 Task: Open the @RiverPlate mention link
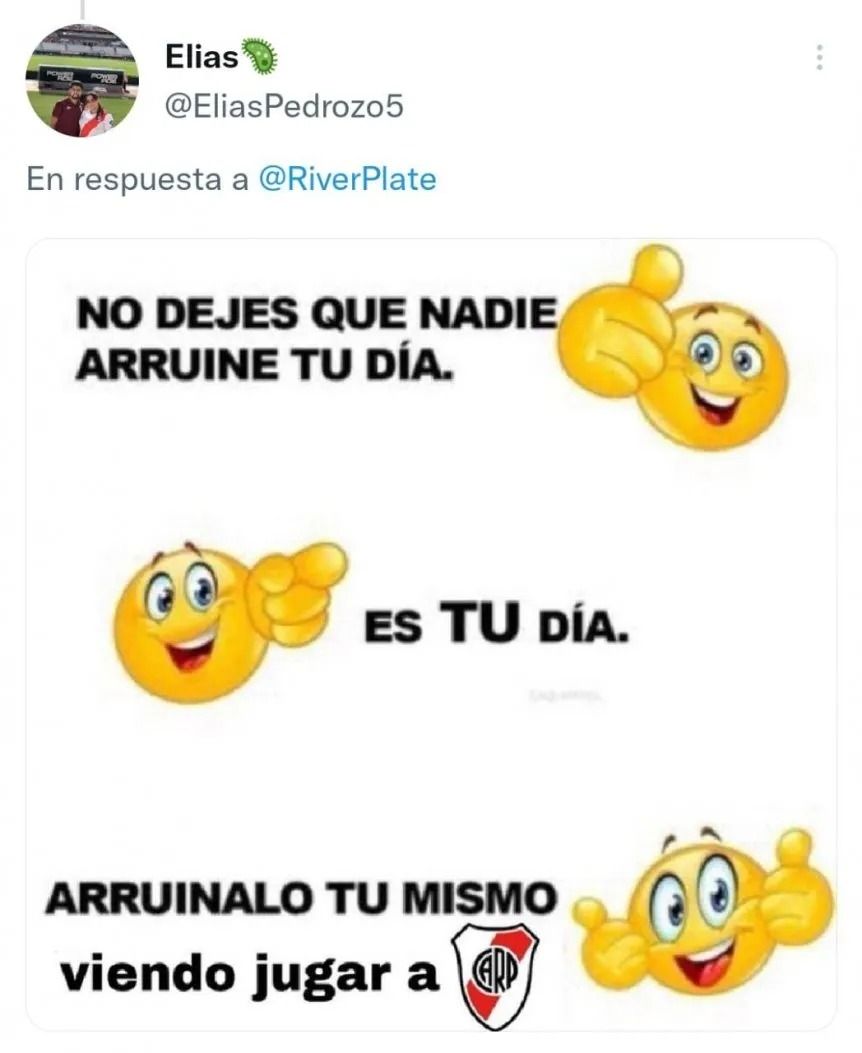click(x=347, y=180)
